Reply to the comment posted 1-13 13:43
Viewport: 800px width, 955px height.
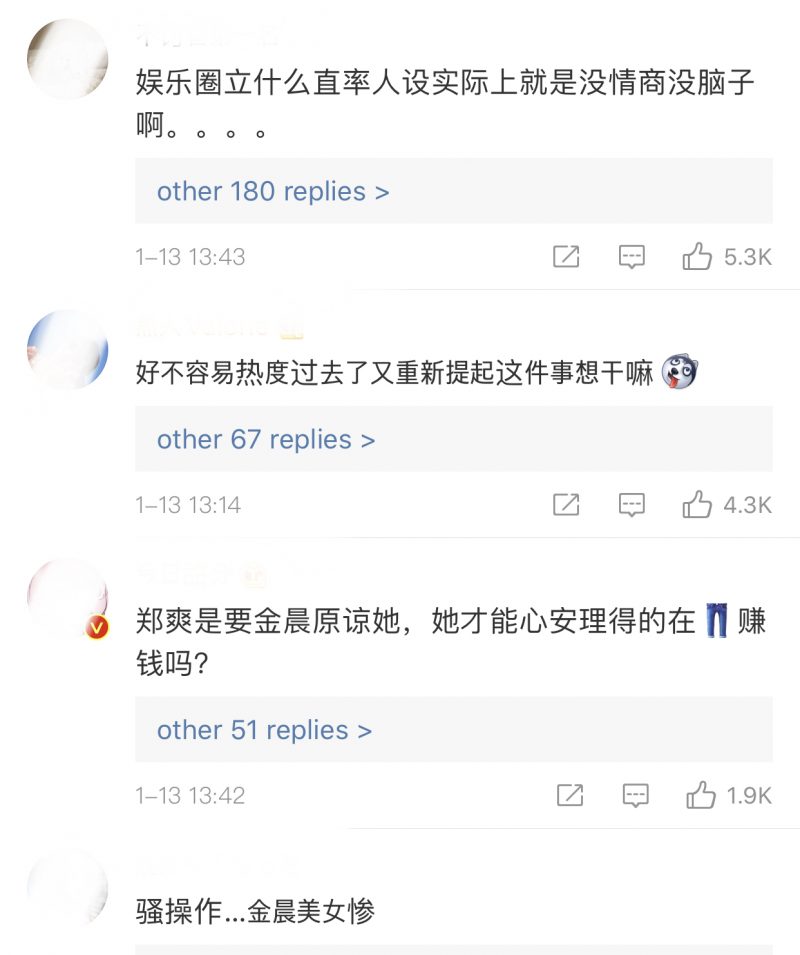click(632, 257)
